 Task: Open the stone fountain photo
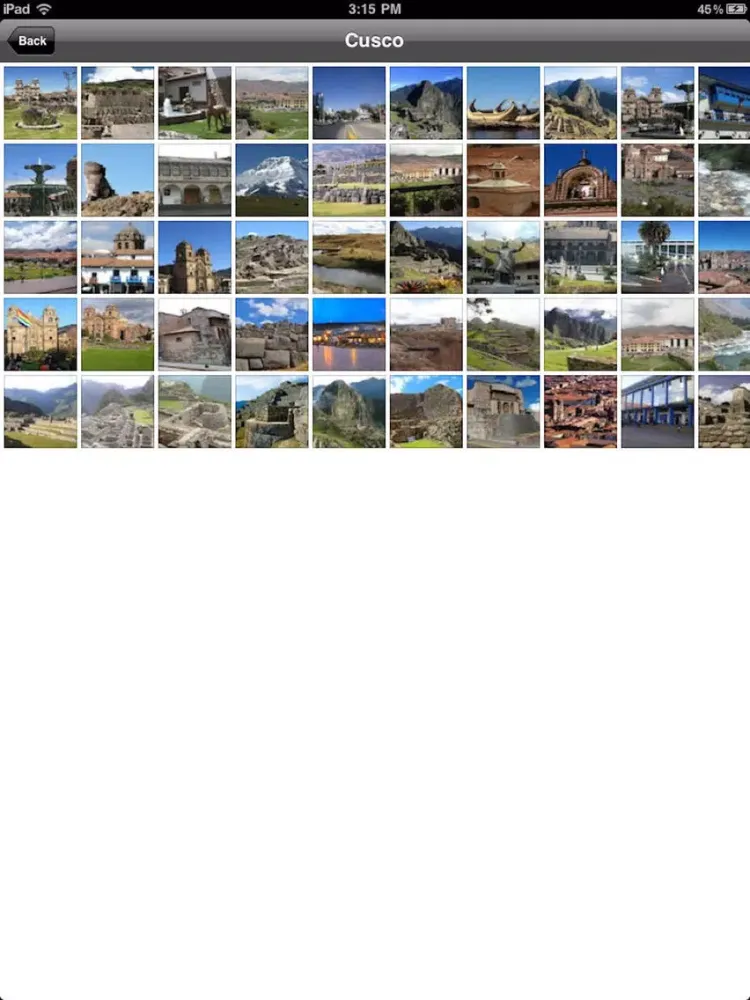click(x=40, y=180)
